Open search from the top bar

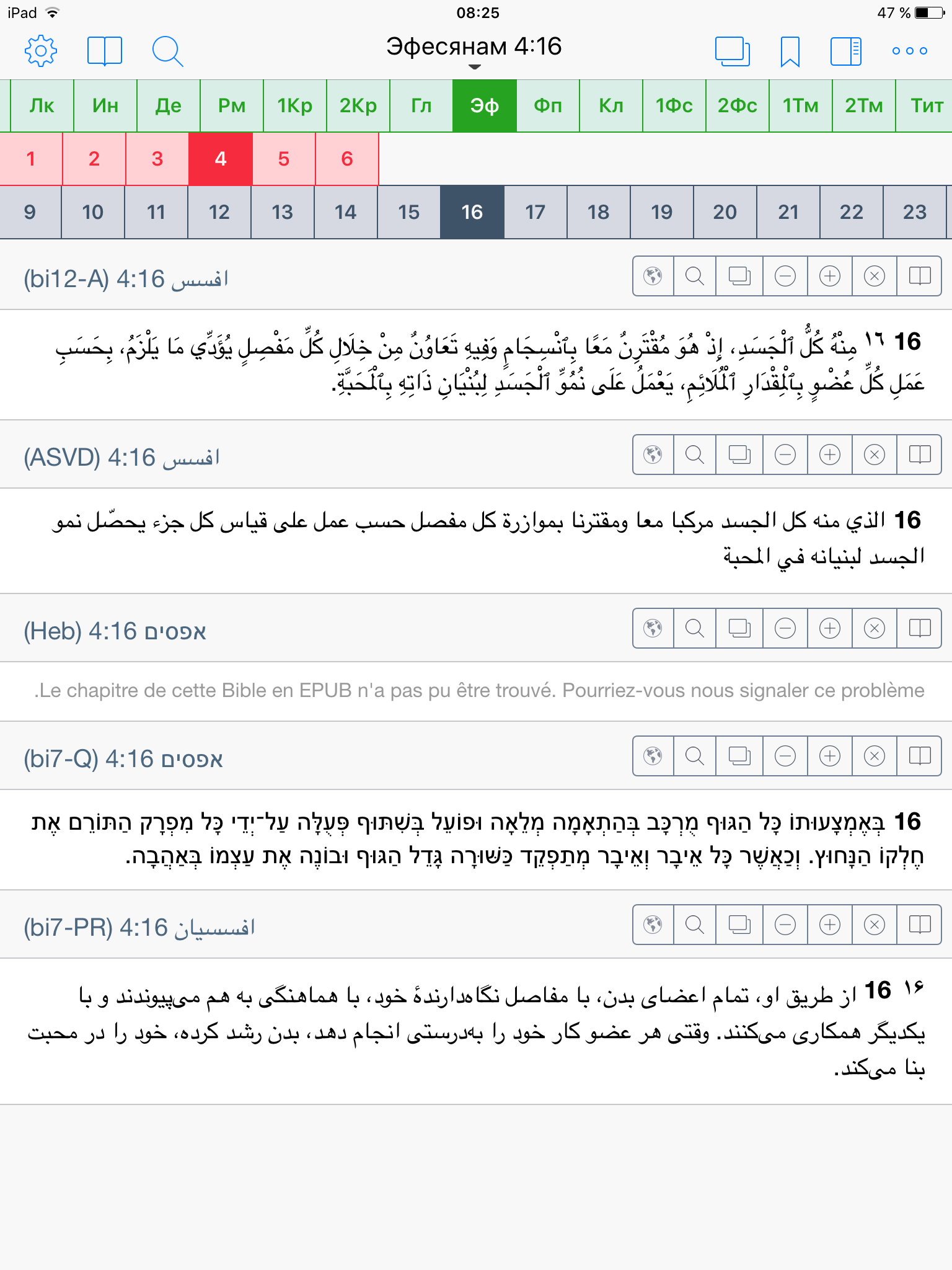[x=167, y=51]
